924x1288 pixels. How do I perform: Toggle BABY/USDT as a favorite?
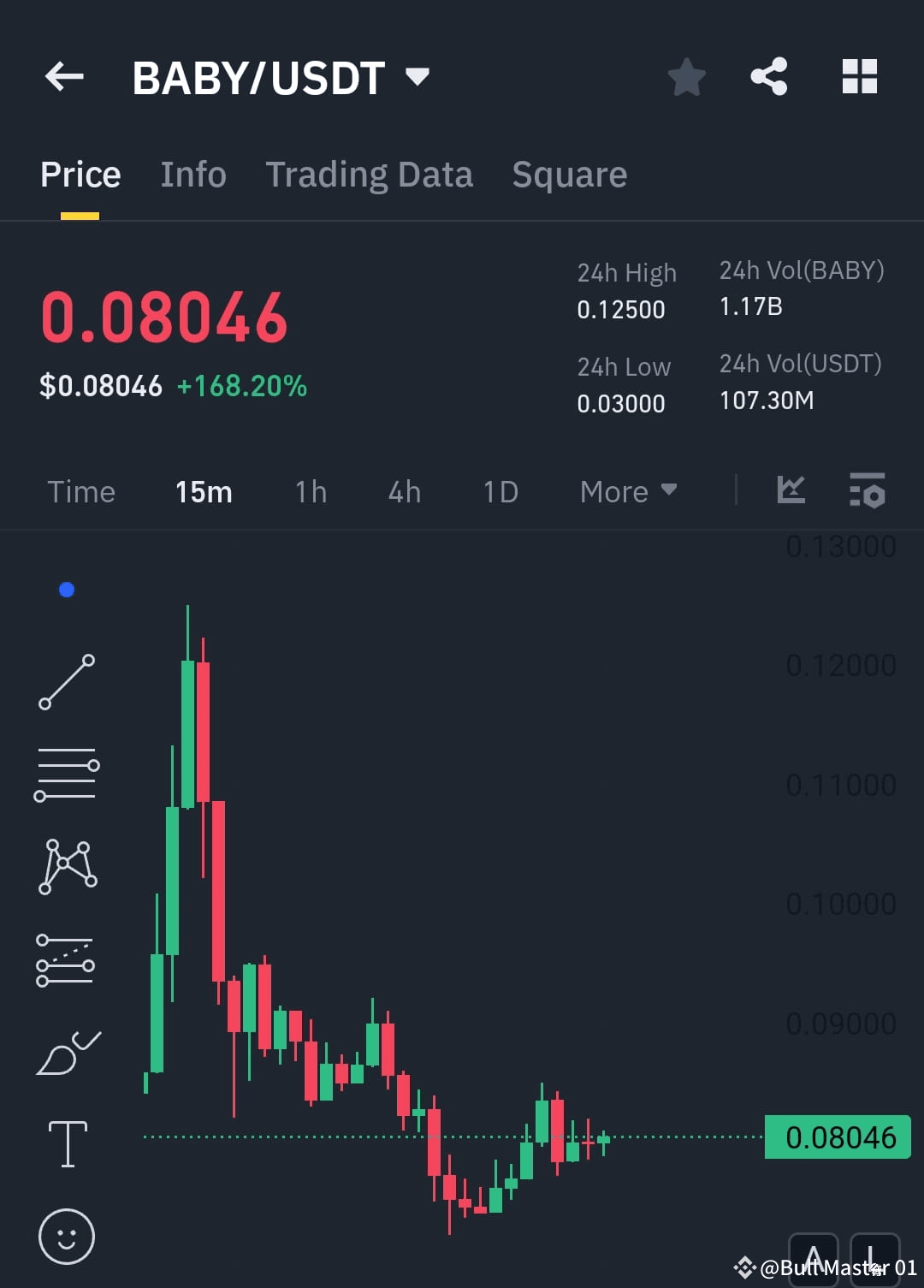click(687, 76)
